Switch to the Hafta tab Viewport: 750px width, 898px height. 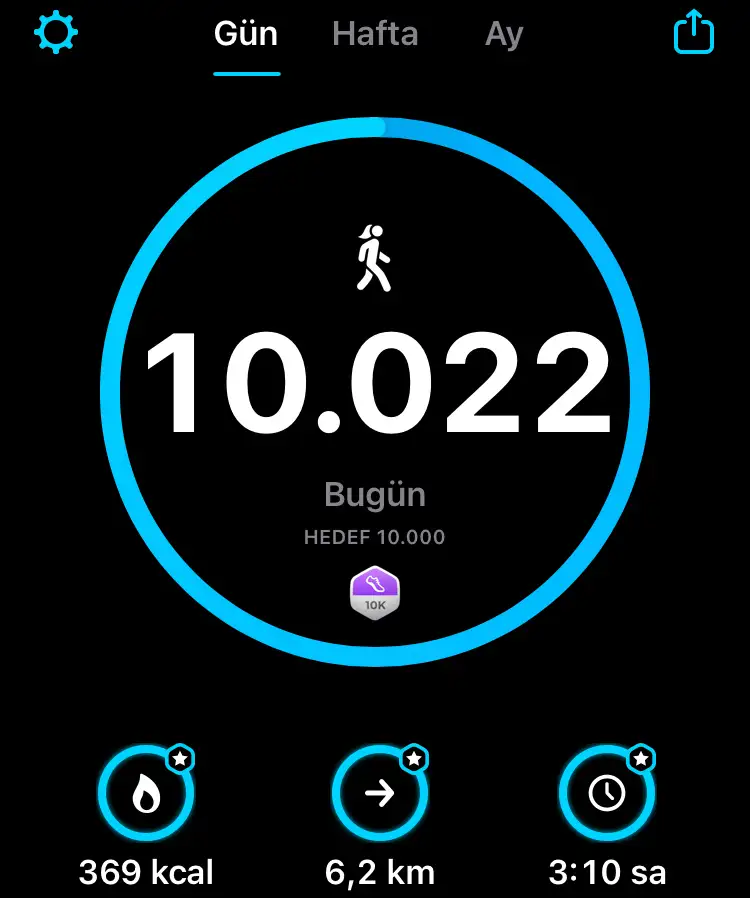[375, 34]
